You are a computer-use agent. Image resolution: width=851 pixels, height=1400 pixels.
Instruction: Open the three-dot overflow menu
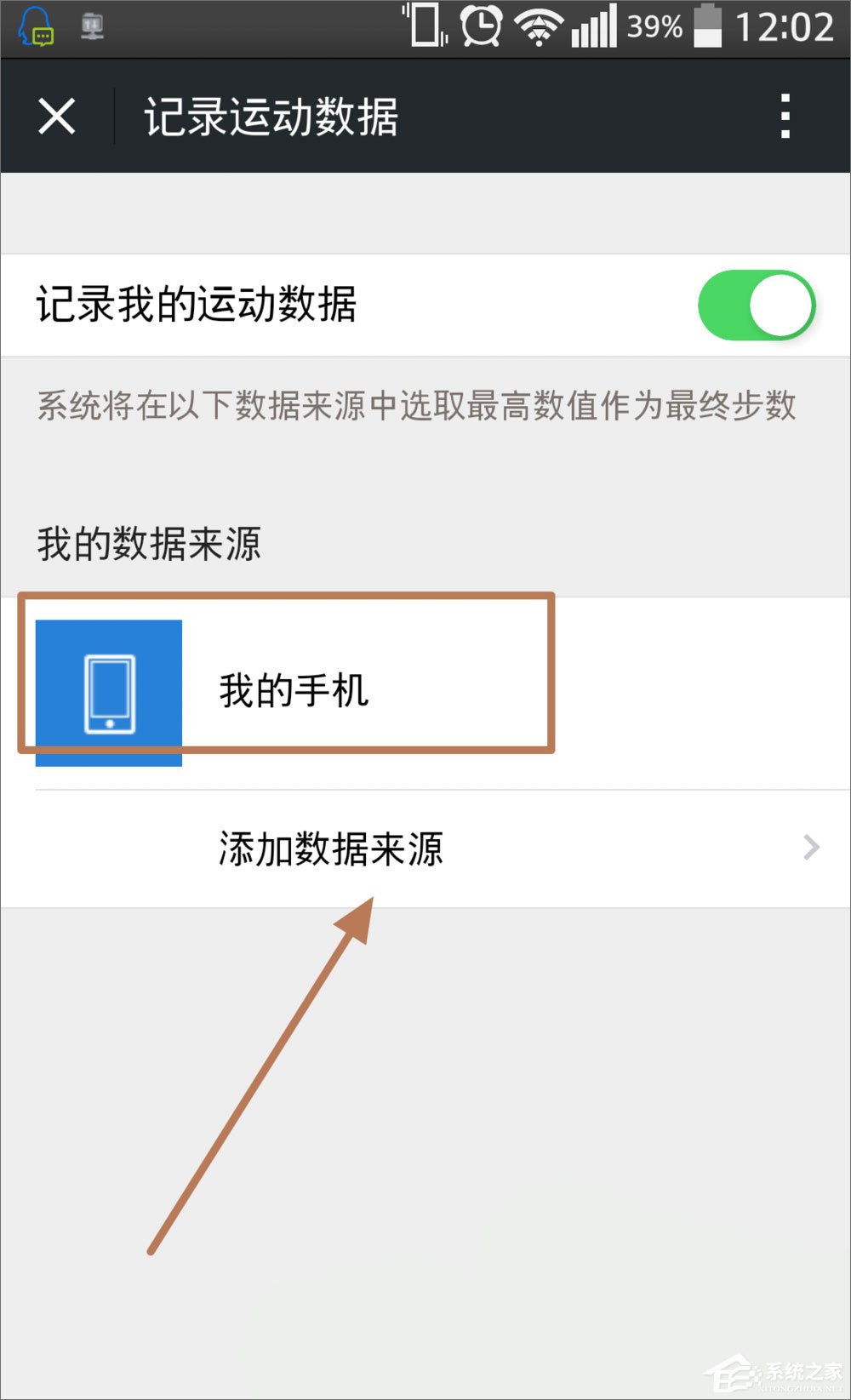click(x=785, y=117)
